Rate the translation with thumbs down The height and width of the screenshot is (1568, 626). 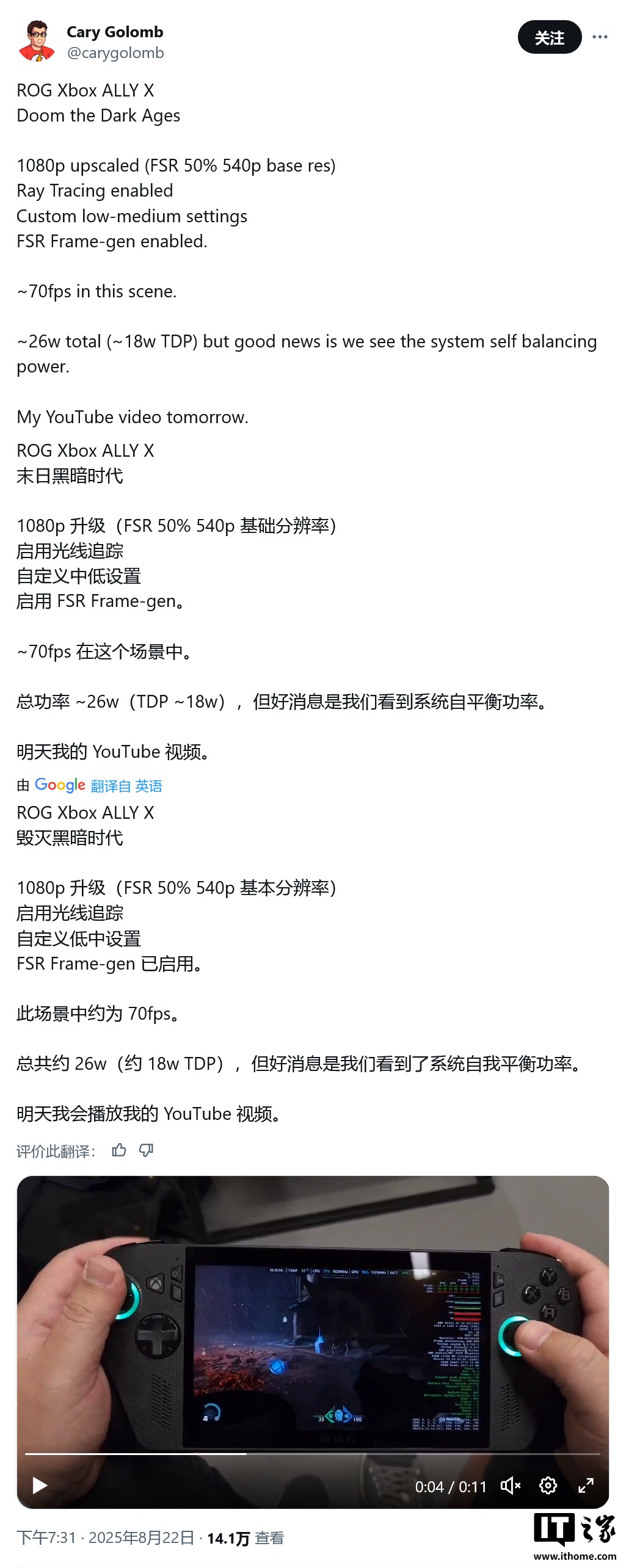(146, 1150)
